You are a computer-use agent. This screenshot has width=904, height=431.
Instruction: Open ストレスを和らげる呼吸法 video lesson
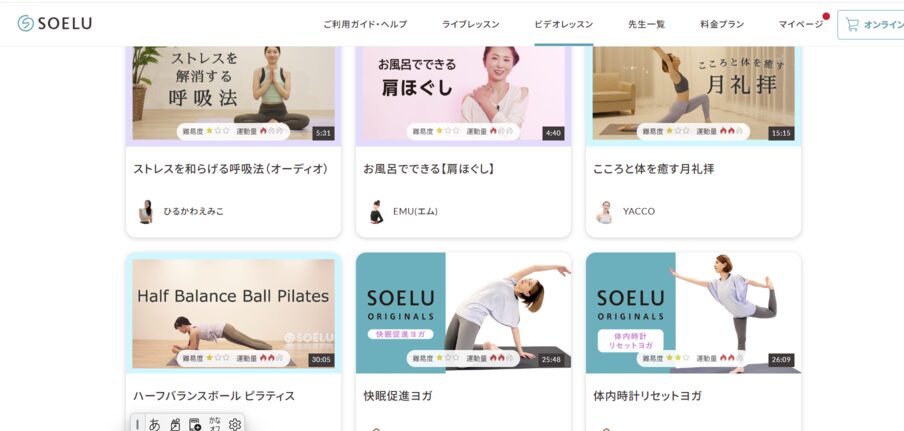pos(231,169)
